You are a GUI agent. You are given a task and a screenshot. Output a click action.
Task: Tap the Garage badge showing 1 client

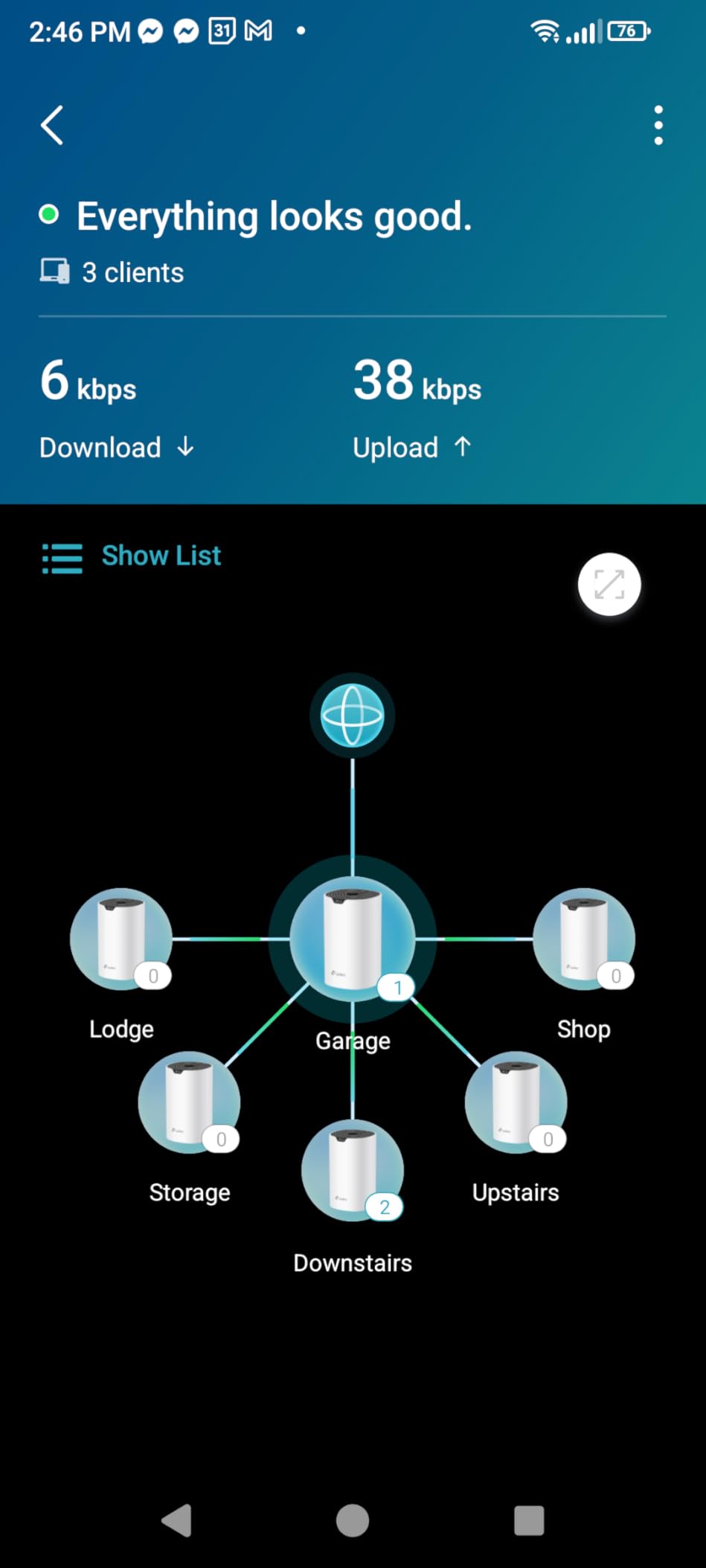coord(397,986)
